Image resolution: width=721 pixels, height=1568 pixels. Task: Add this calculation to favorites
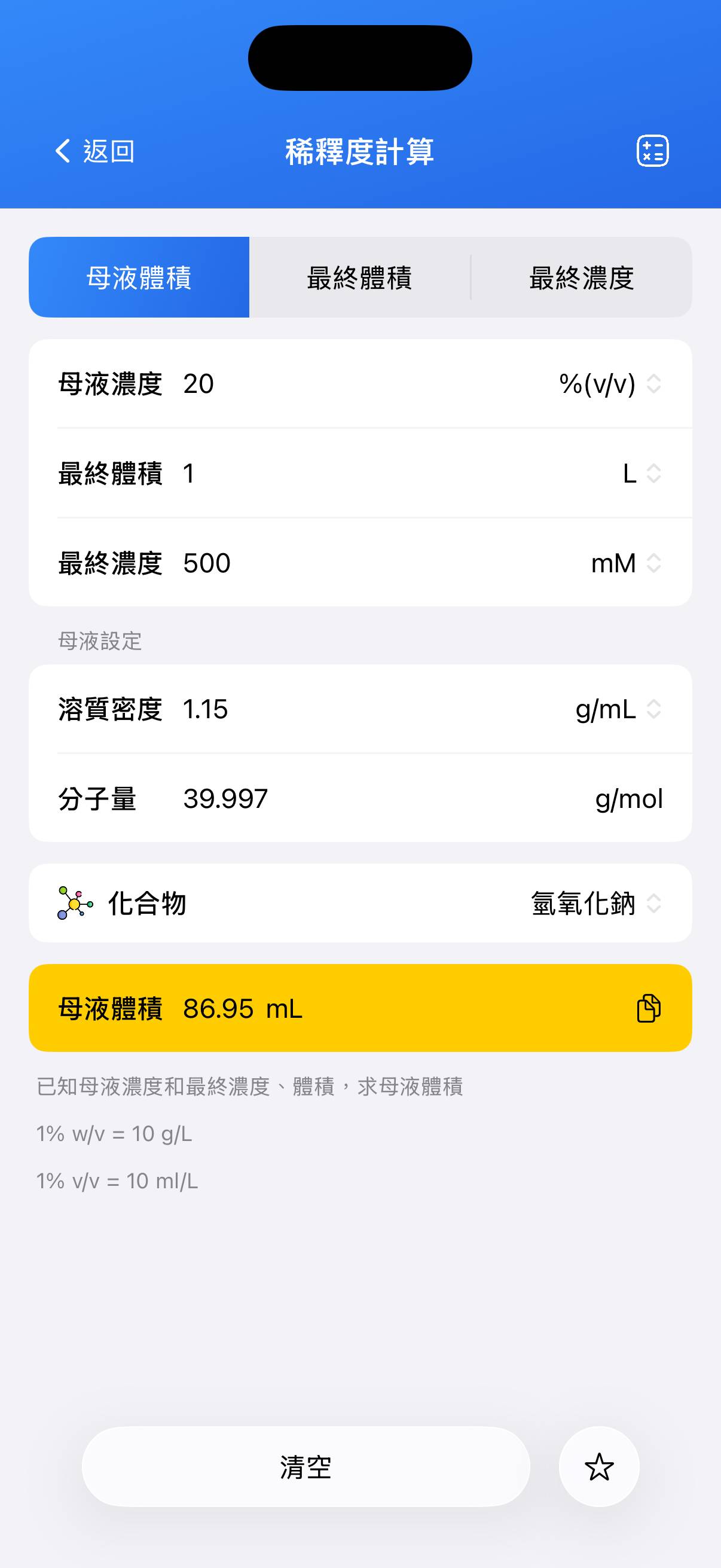click(598, 1467)
